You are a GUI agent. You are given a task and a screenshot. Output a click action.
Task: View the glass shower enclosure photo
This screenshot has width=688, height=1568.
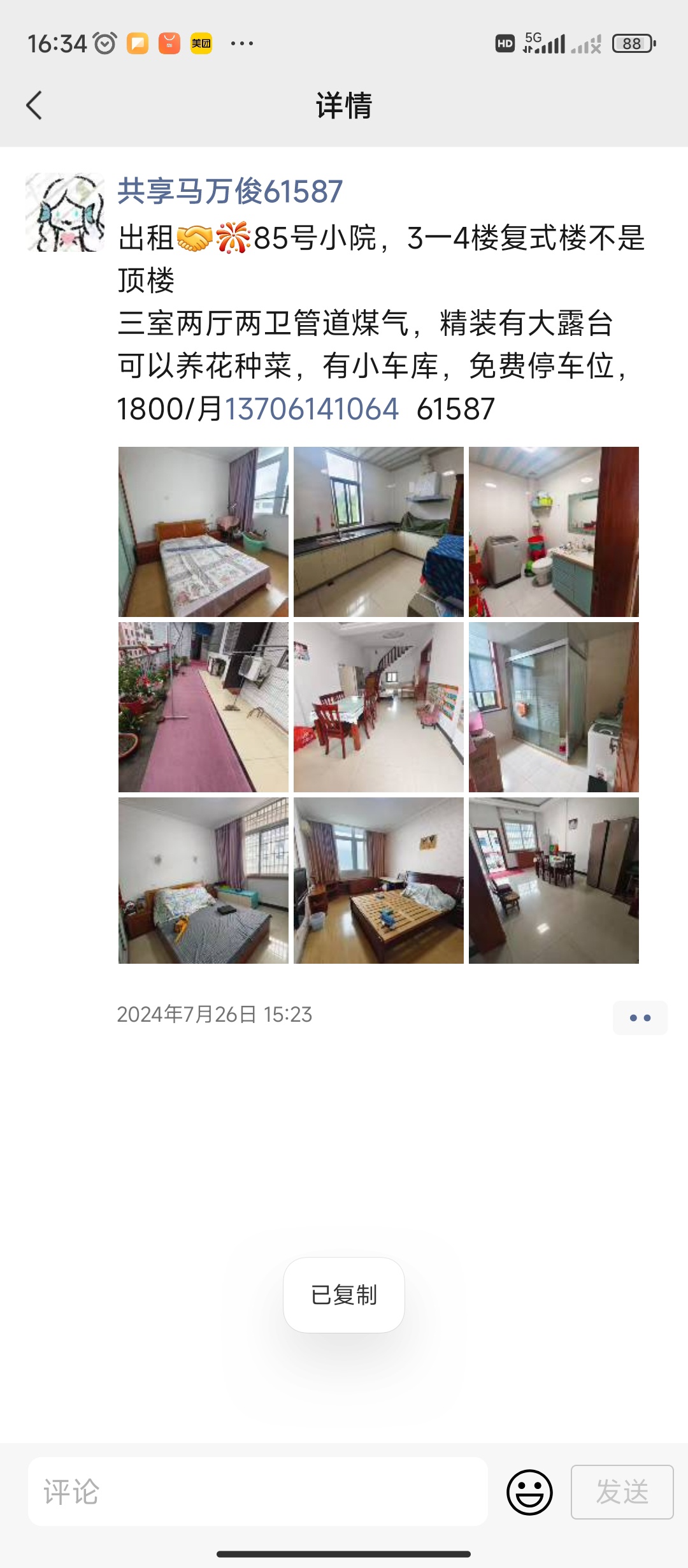pos(554,707)
